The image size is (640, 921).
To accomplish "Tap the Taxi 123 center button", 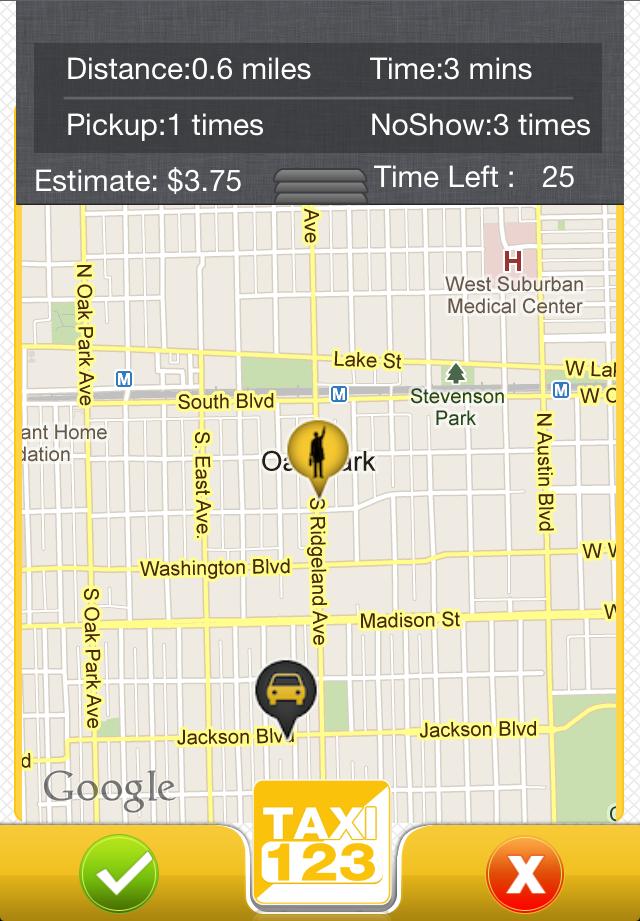I will 321,845.
